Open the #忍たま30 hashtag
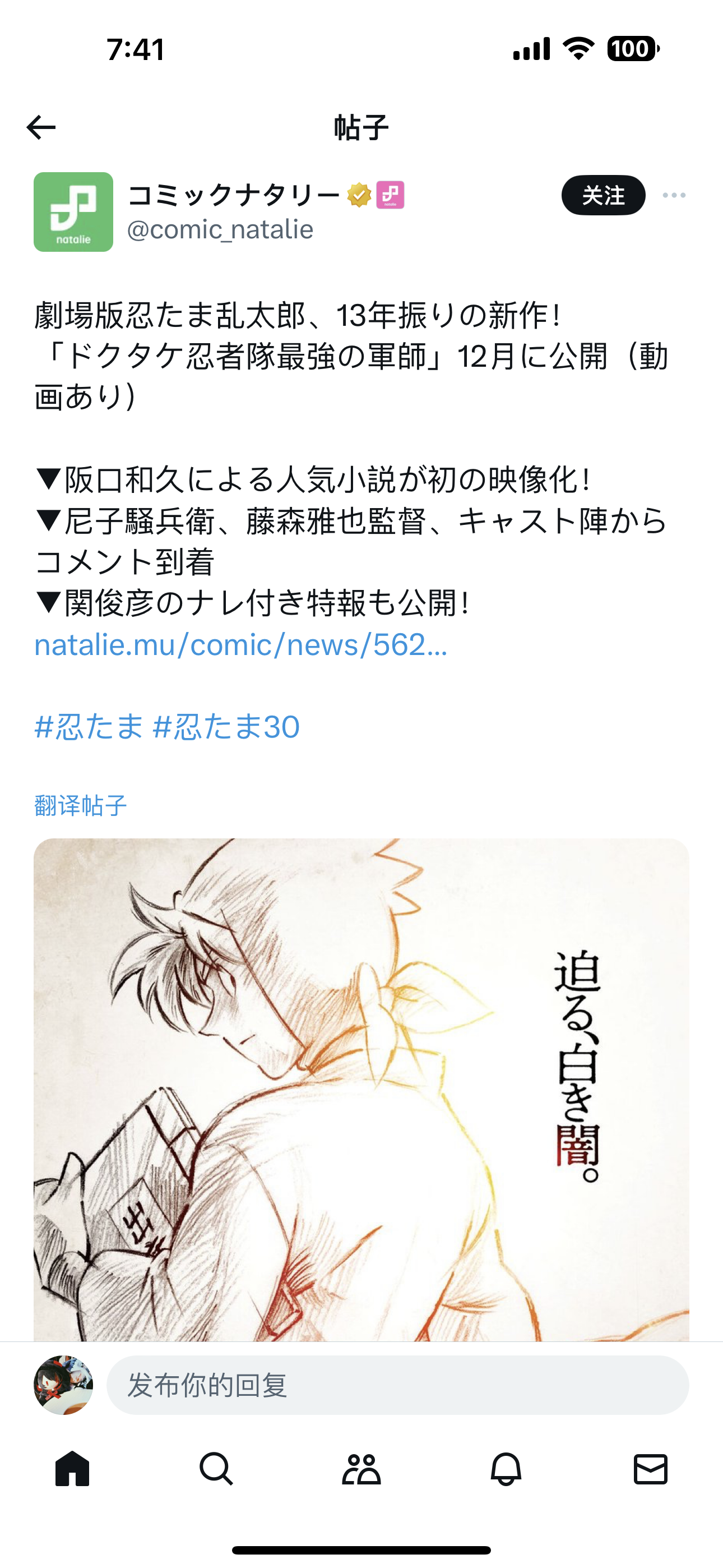 [226, 727]
